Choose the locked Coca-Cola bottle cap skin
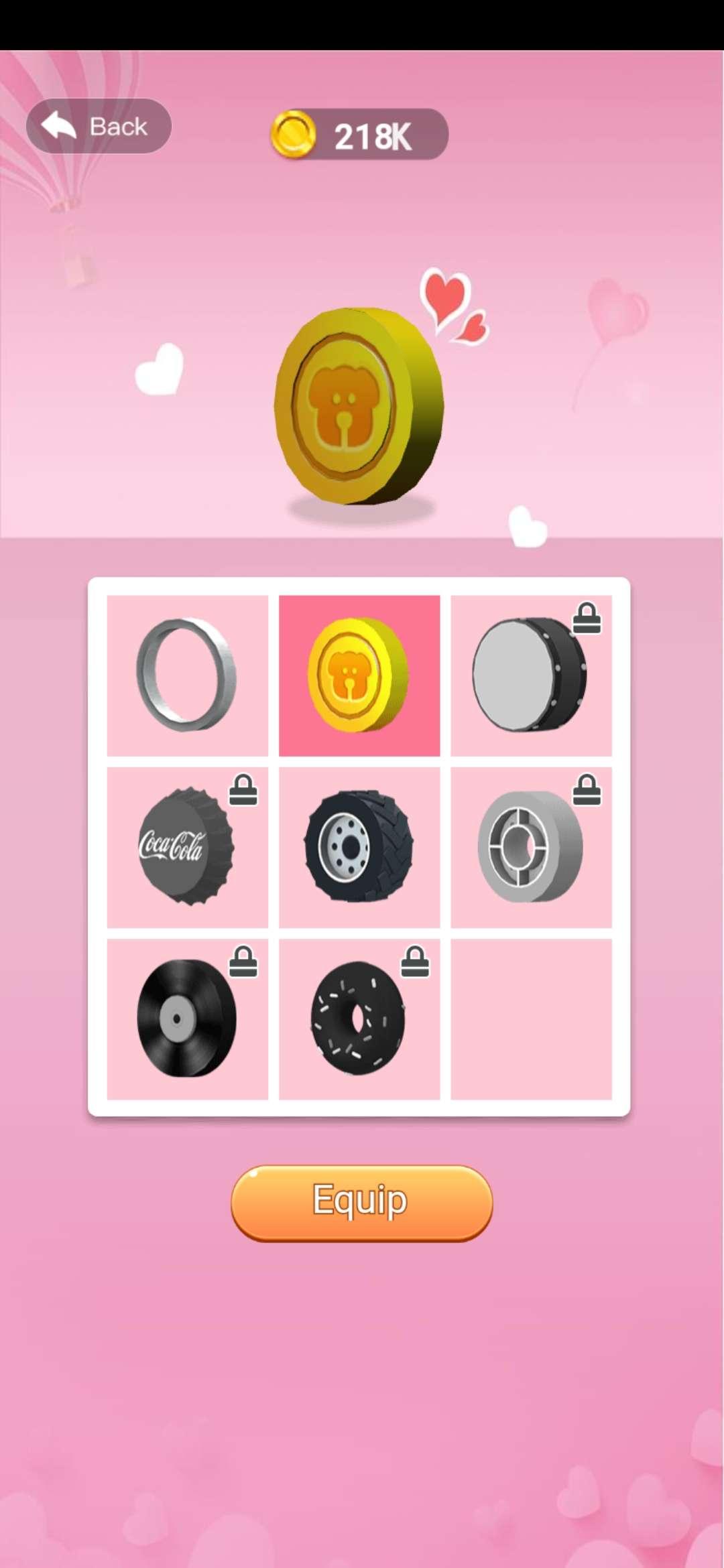Screen dimensions: 724x1568 [188, 847]
